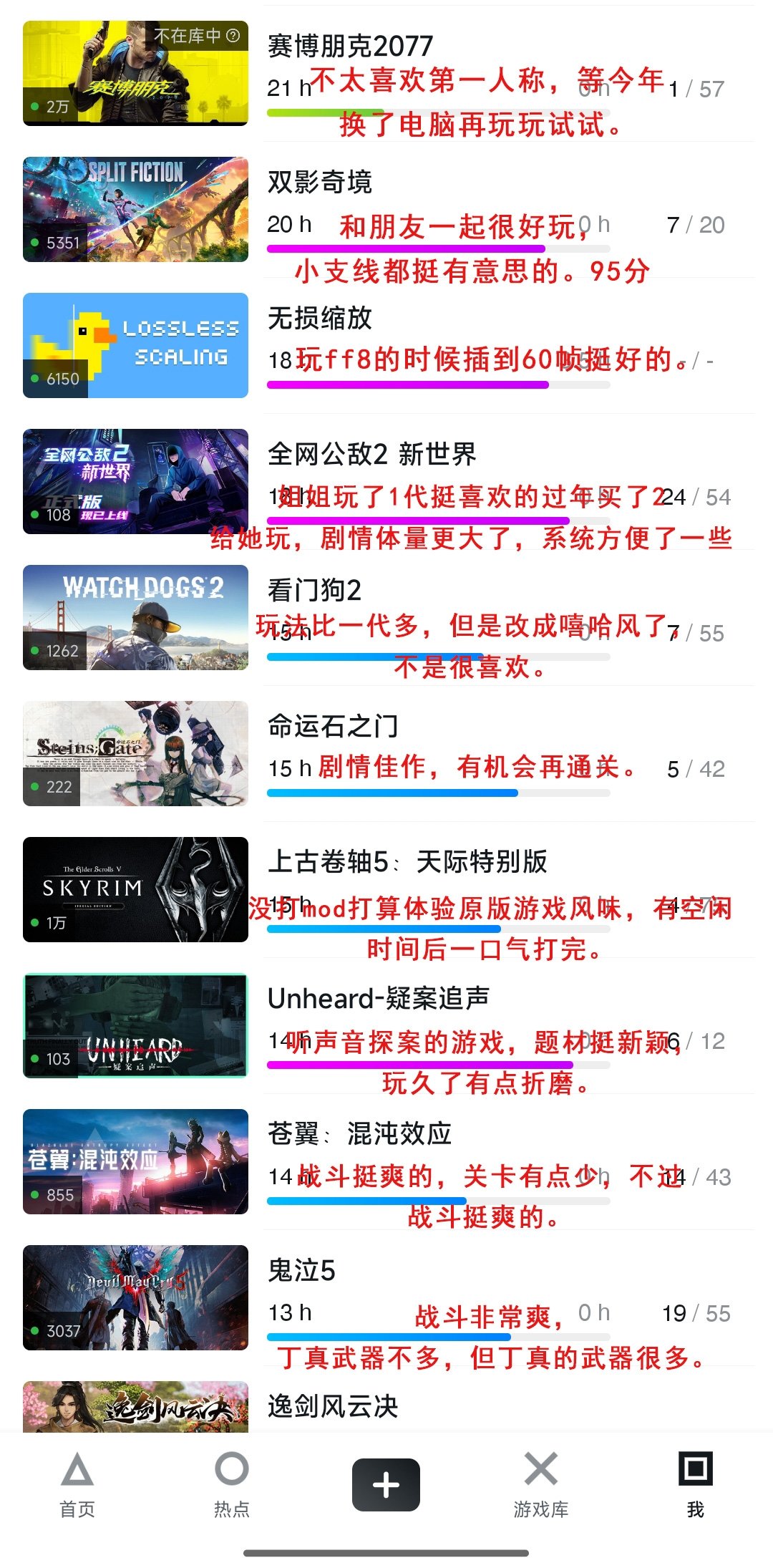Select 全网公敌2 新世界 from the list
The height and width of the screenshot is (1568, 773).
pyautogui.click(x=371, y=455)
